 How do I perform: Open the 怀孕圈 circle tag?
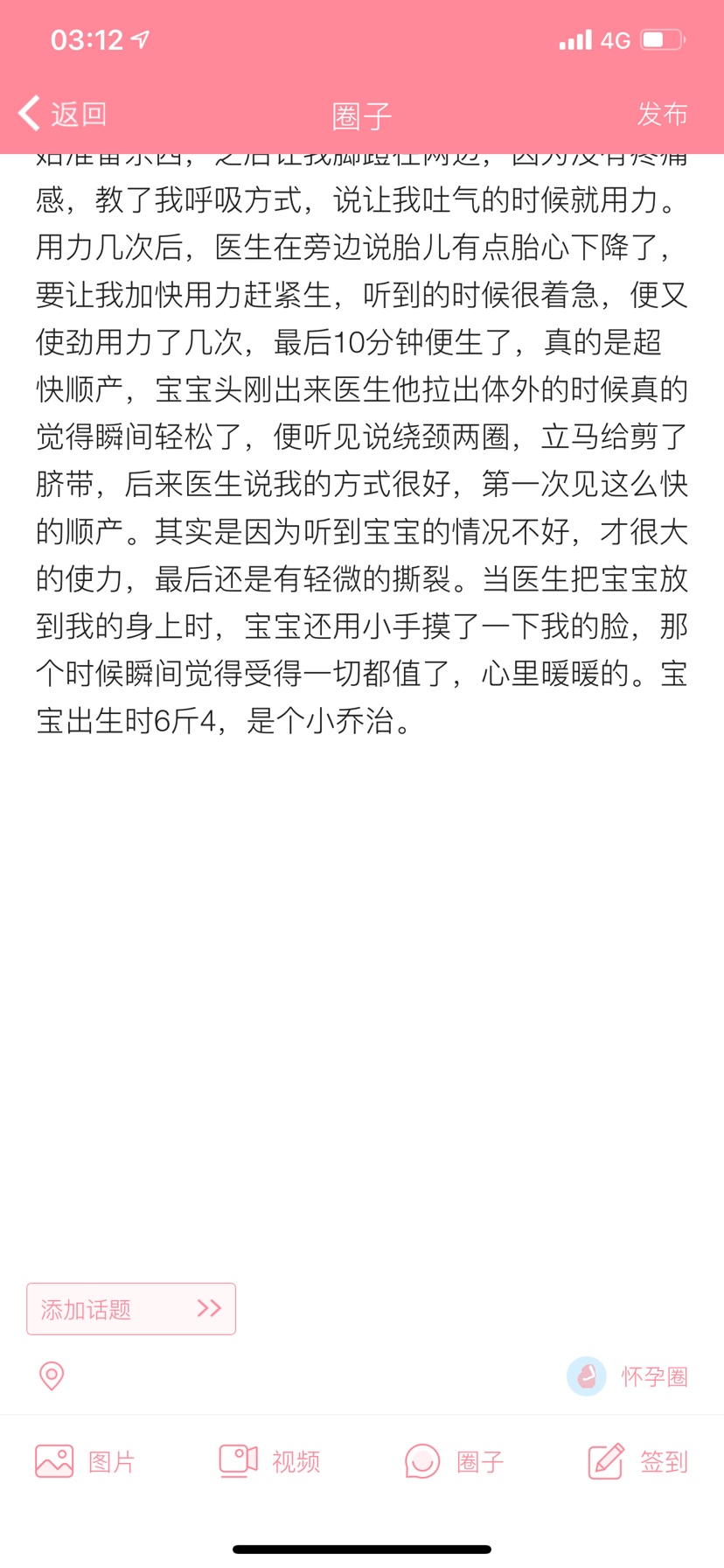[x=628, y=1376]
